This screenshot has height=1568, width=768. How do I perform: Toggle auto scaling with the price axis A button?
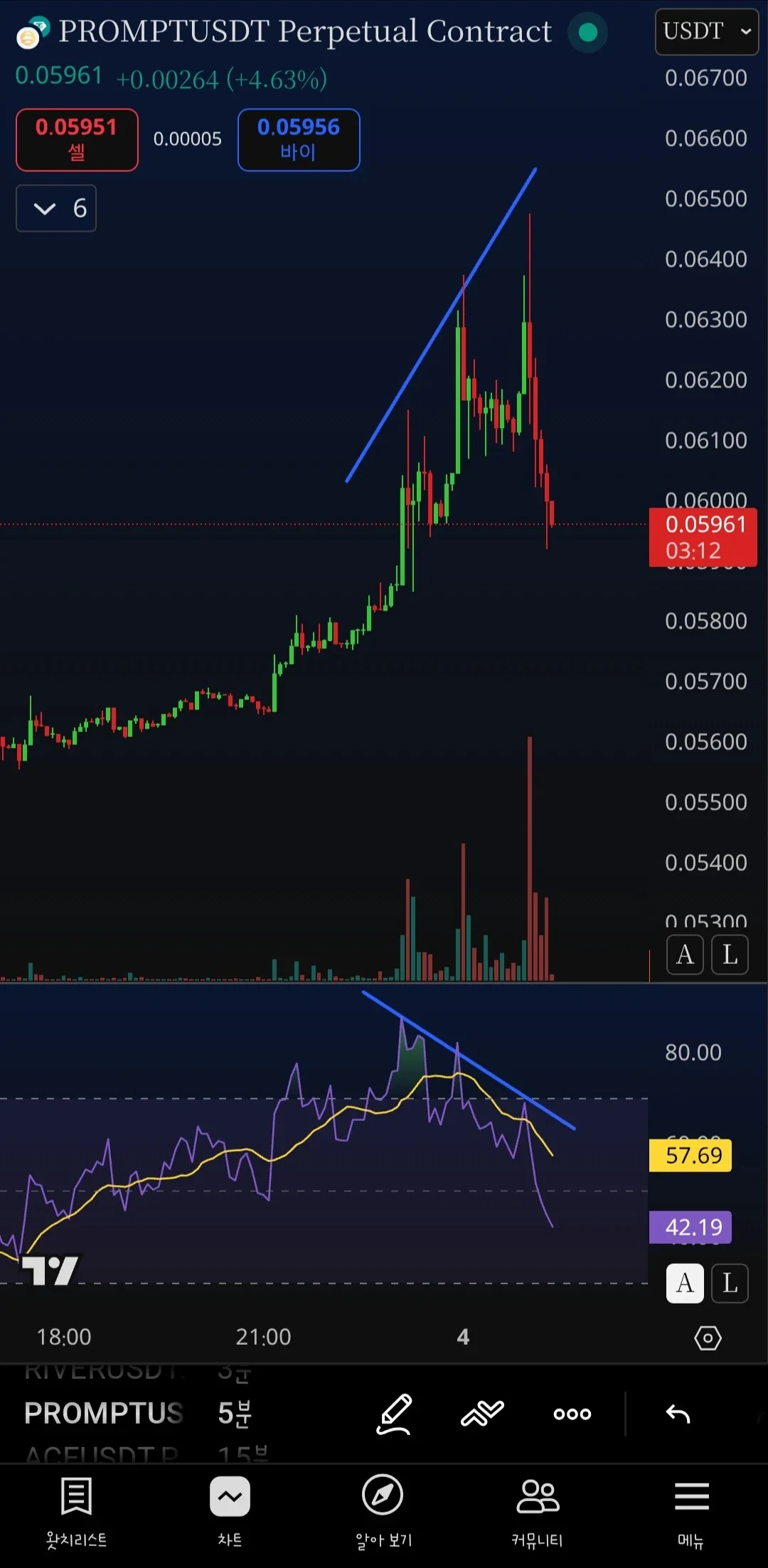[x=684, y=955]
